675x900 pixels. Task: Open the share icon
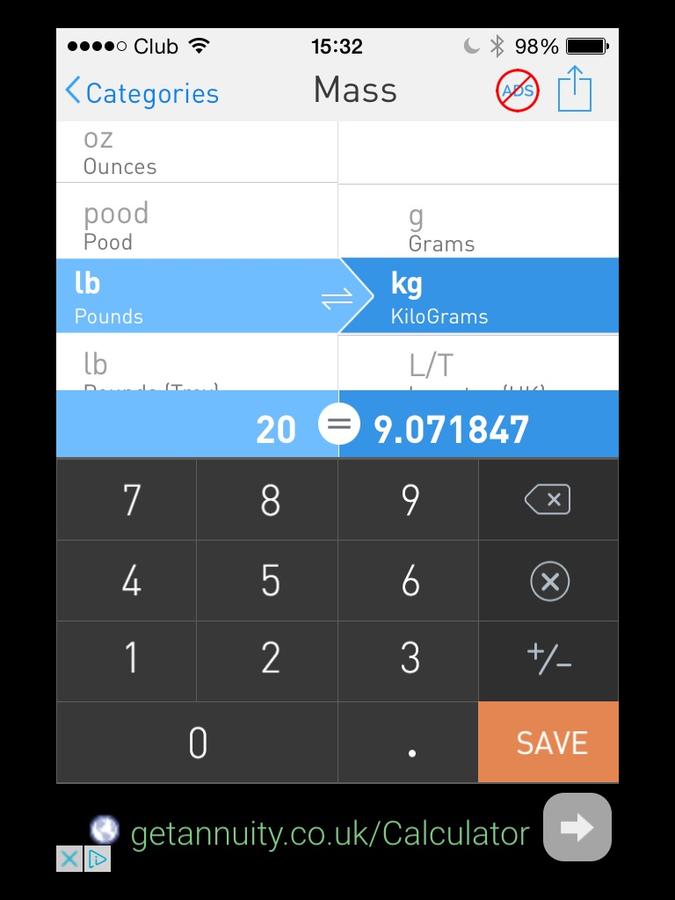click(575, 89)
